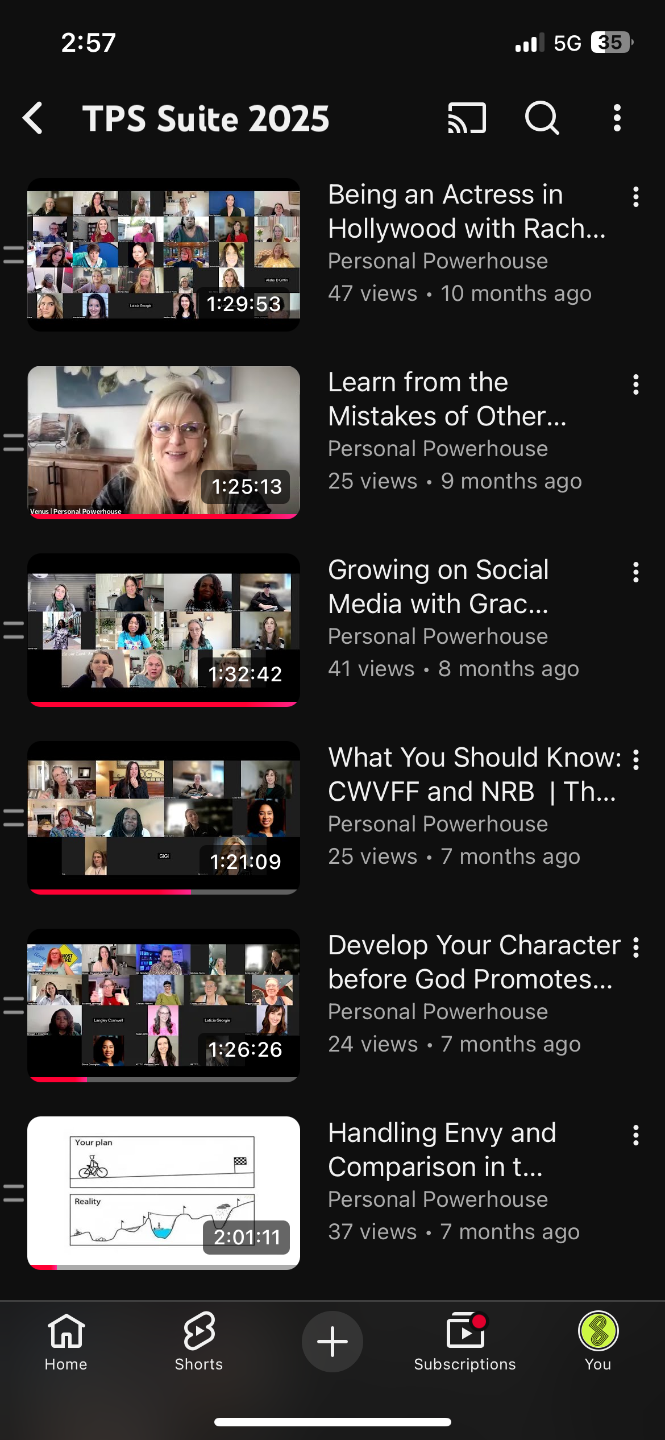
Task: Play Learn from the Mistakes of Others video
Action: (x=163, y=442)
